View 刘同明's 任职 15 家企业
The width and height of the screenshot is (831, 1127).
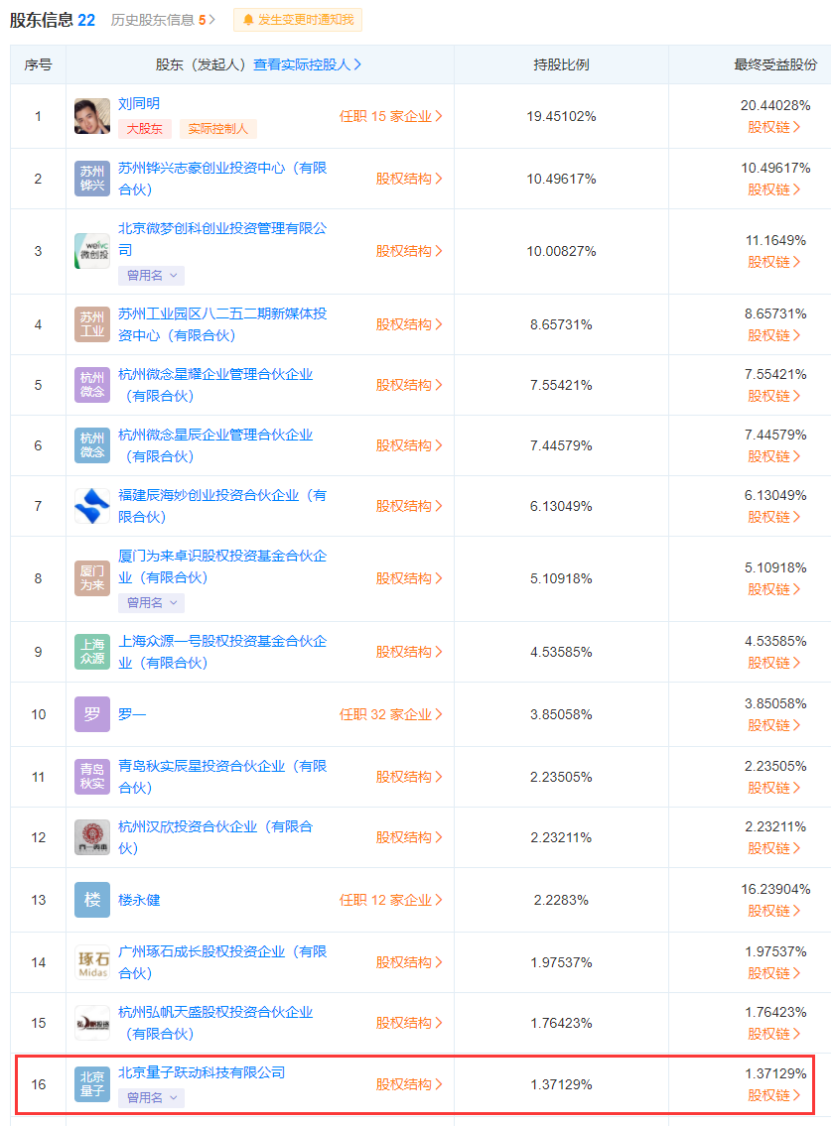click(390, 116)
